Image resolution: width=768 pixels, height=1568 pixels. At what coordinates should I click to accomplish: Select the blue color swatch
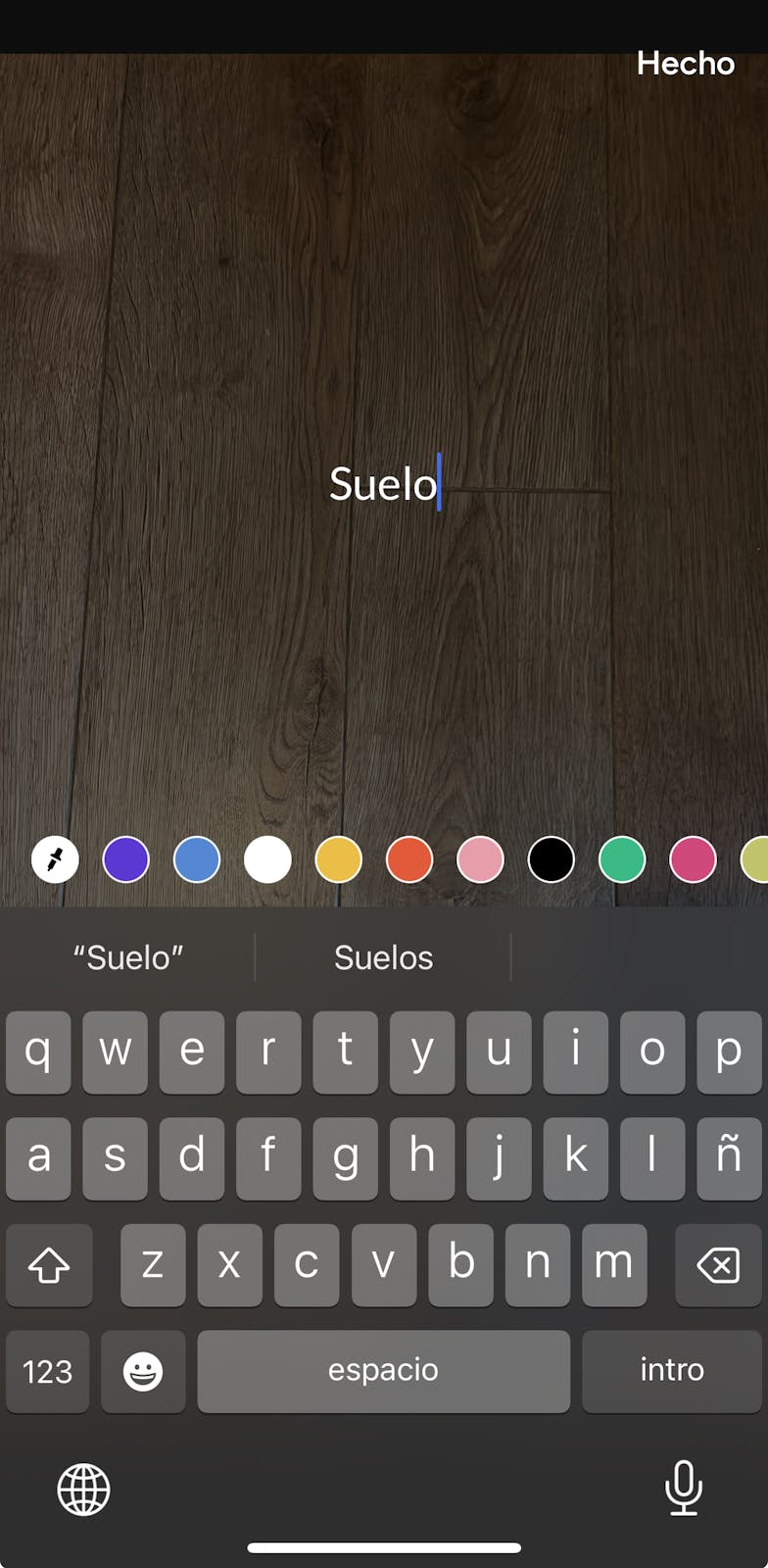197,860
